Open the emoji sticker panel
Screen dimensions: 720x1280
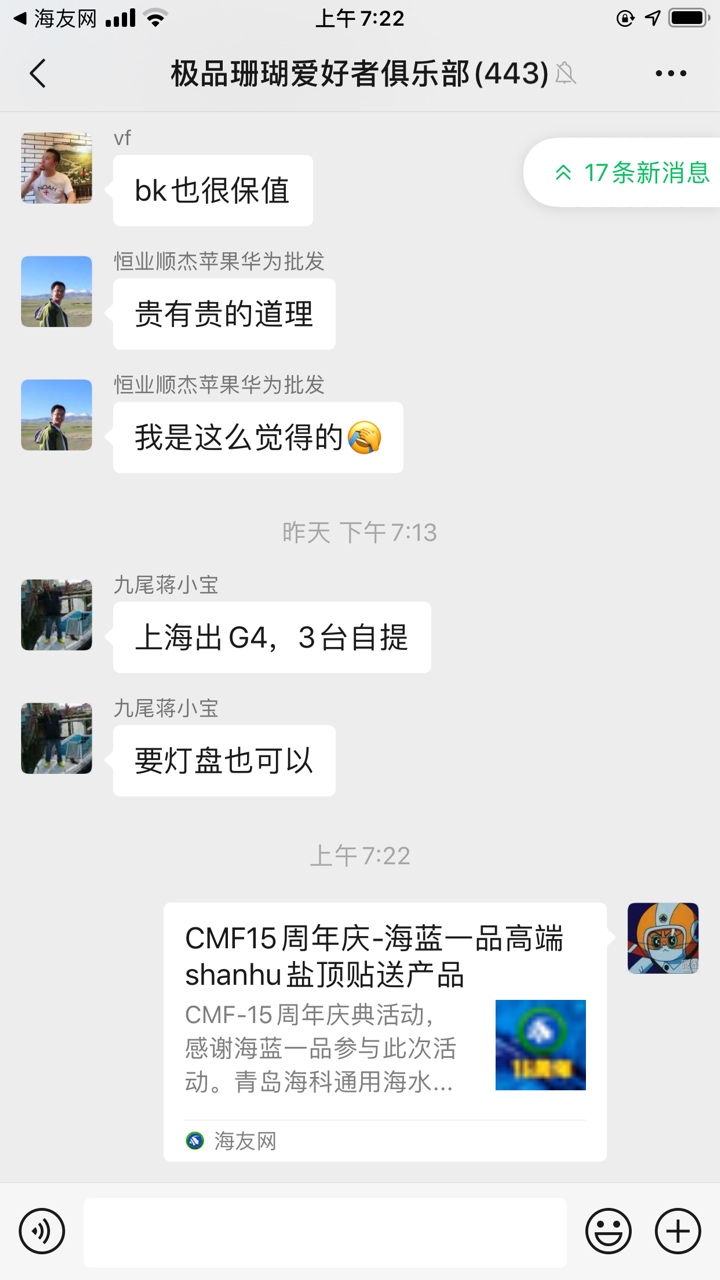tap(608, 1230)
